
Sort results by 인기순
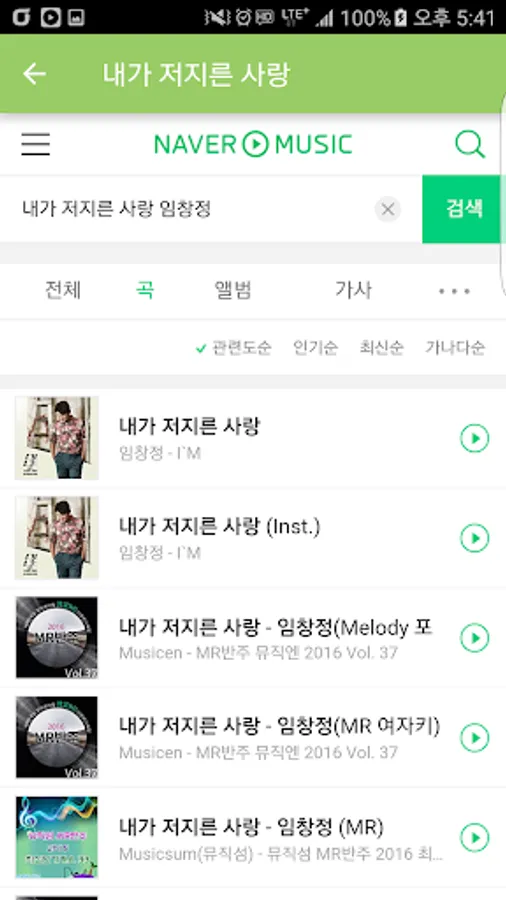tap(316, 347)
